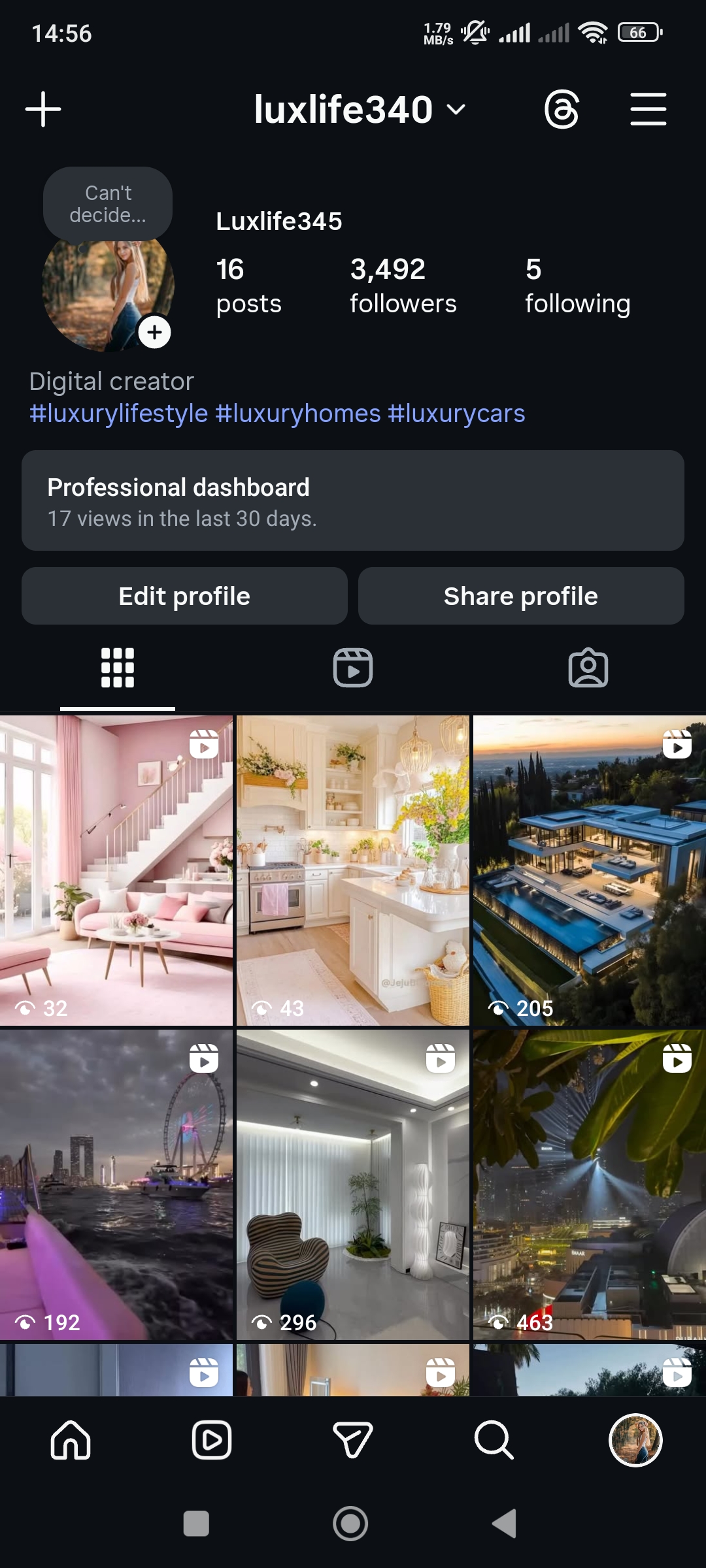Open the hilltop mansion reel with 205 views
Image resolution: width=706 pixels, height=1568 pixels.
[x=590, y=870]
